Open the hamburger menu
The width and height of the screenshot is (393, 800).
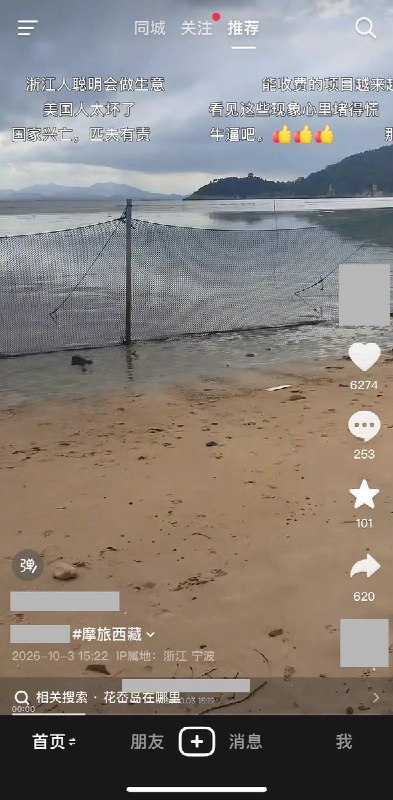click(28, 28)
